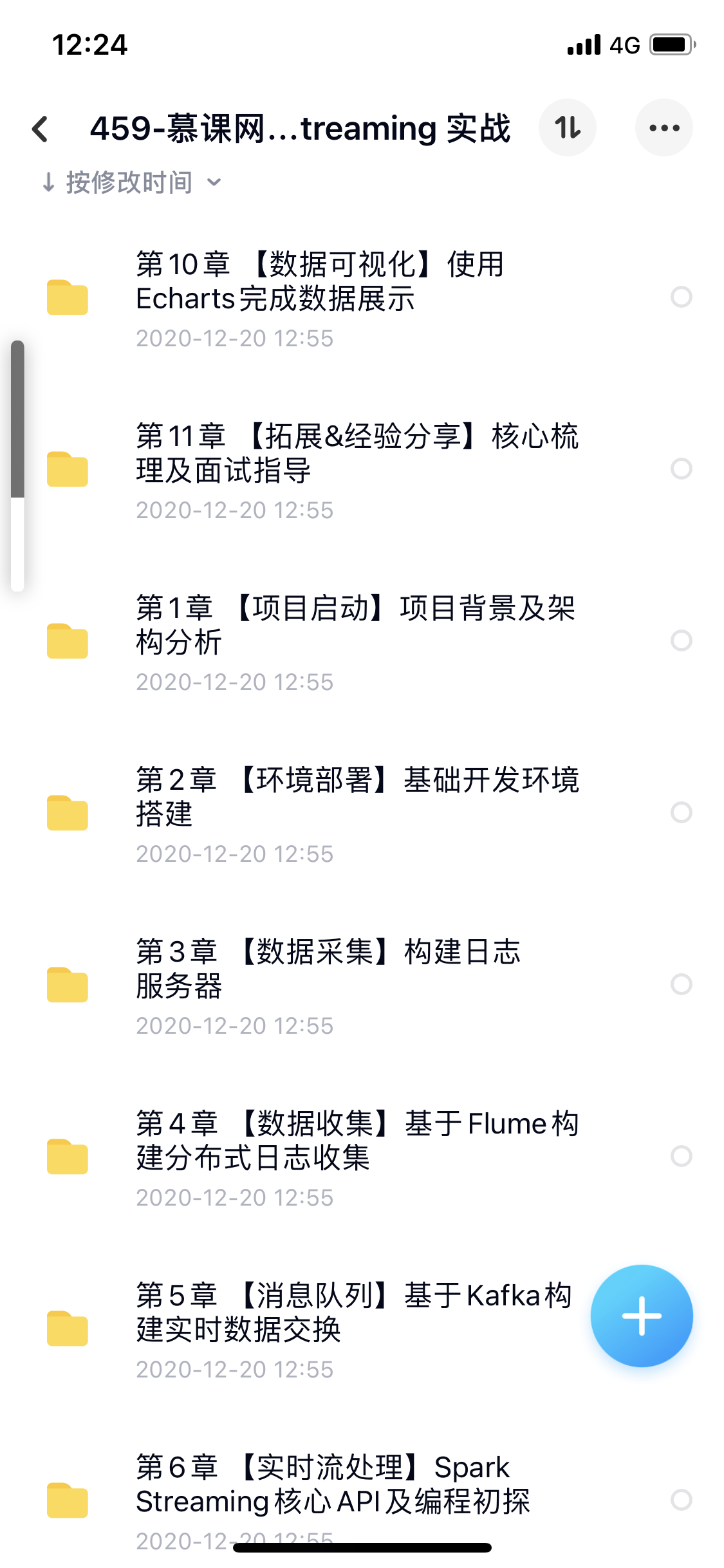Select the 第1章 folder's circle
Viewport: 724px width, 1568px height.
tap(681, 640)
